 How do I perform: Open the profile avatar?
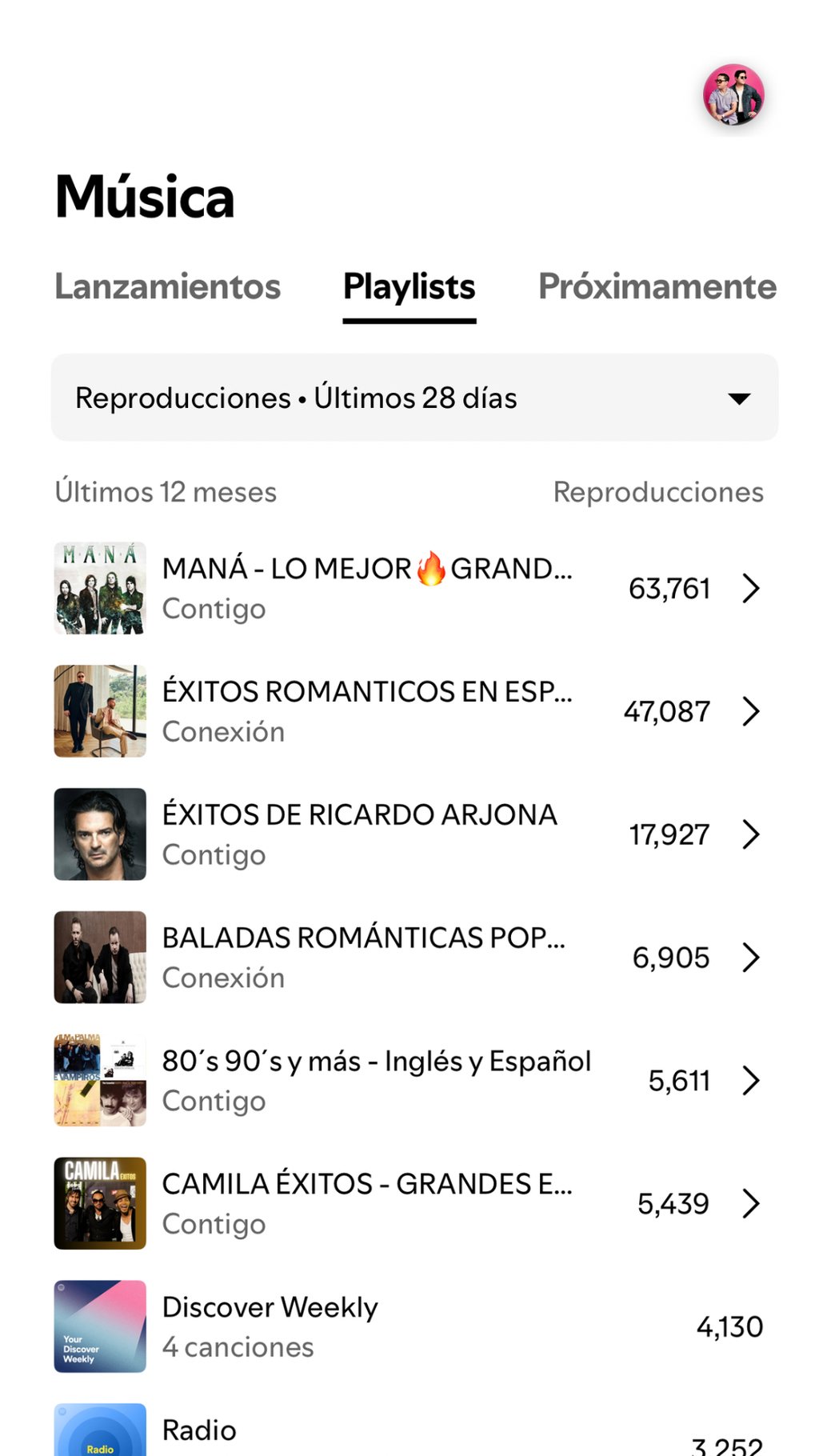click(x=733, y=95)
